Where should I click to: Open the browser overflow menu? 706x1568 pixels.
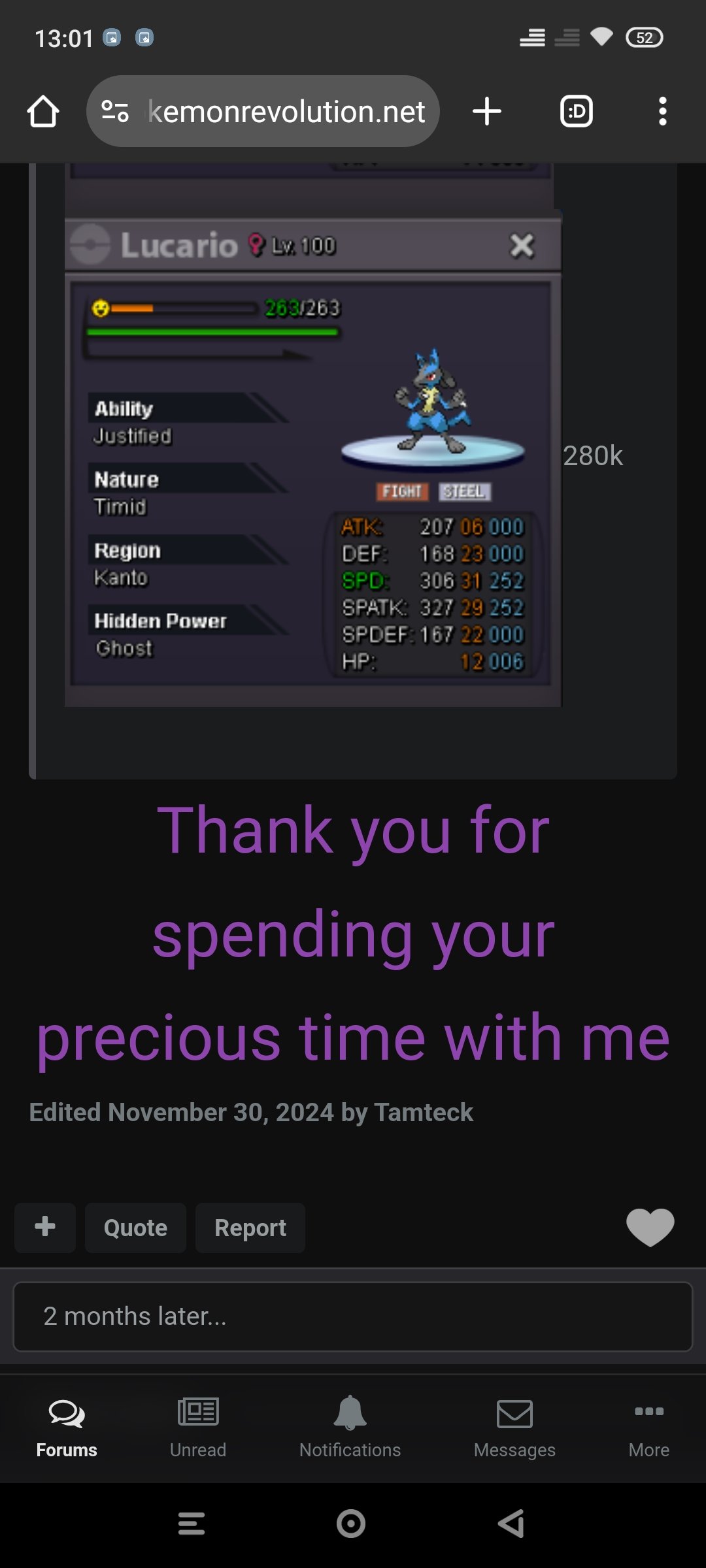(663, 111)
